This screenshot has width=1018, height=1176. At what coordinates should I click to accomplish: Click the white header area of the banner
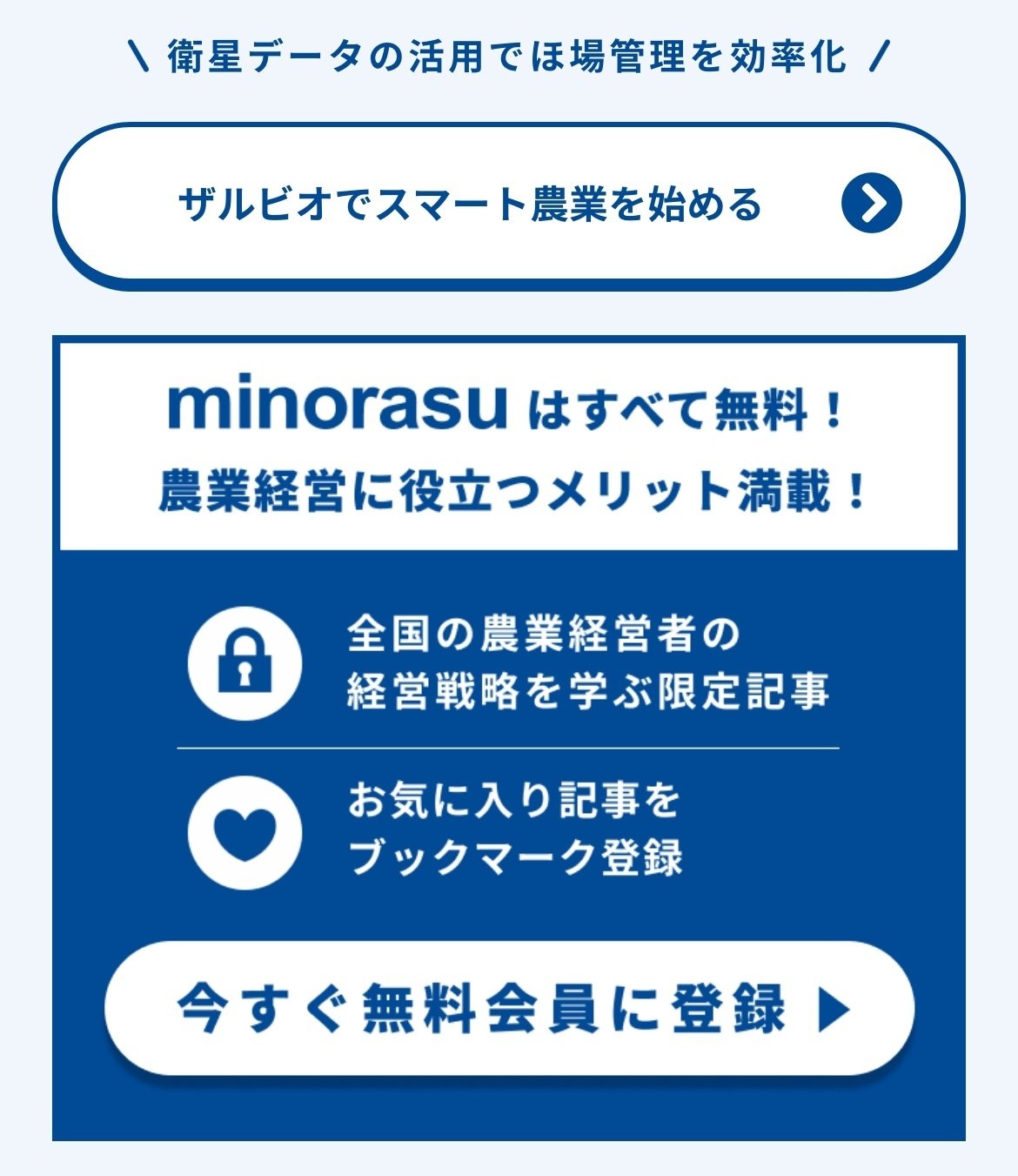click(x=509, y=444)
